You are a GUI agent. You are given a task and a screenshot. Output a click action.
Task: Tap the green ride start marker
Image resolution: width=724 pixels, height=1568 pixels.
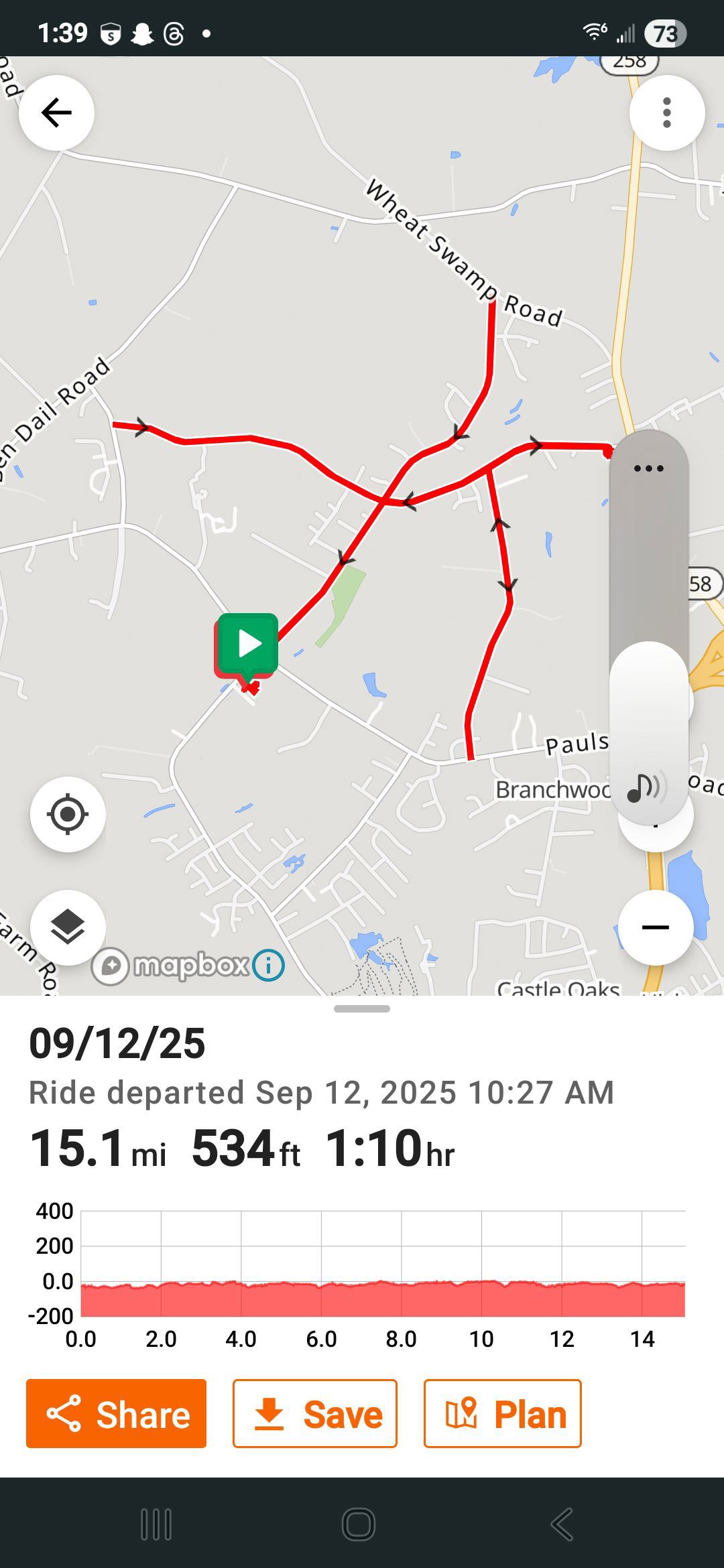(248, 644)
